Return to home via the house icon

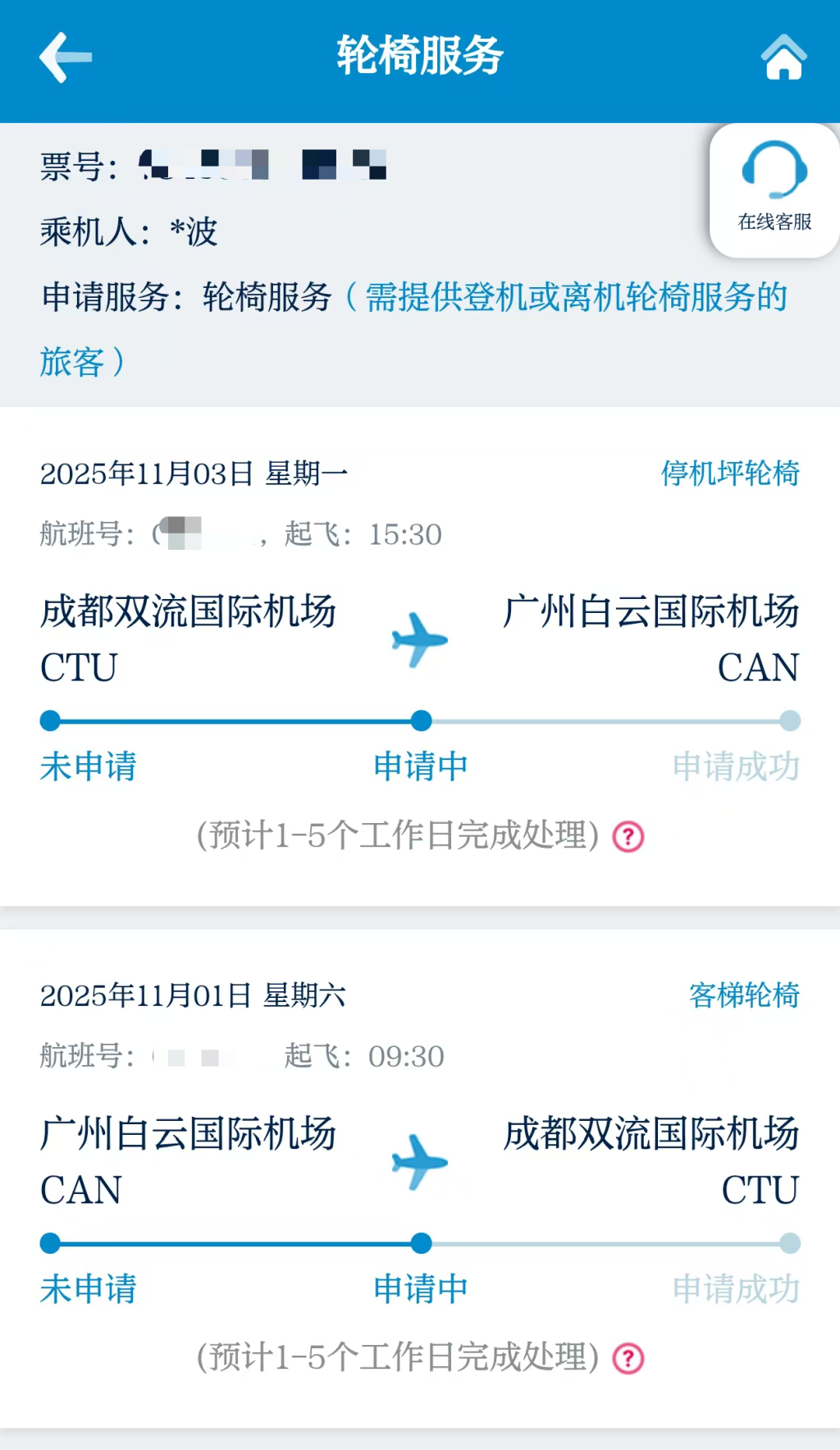pyautogui.click(x=783, y=57)
